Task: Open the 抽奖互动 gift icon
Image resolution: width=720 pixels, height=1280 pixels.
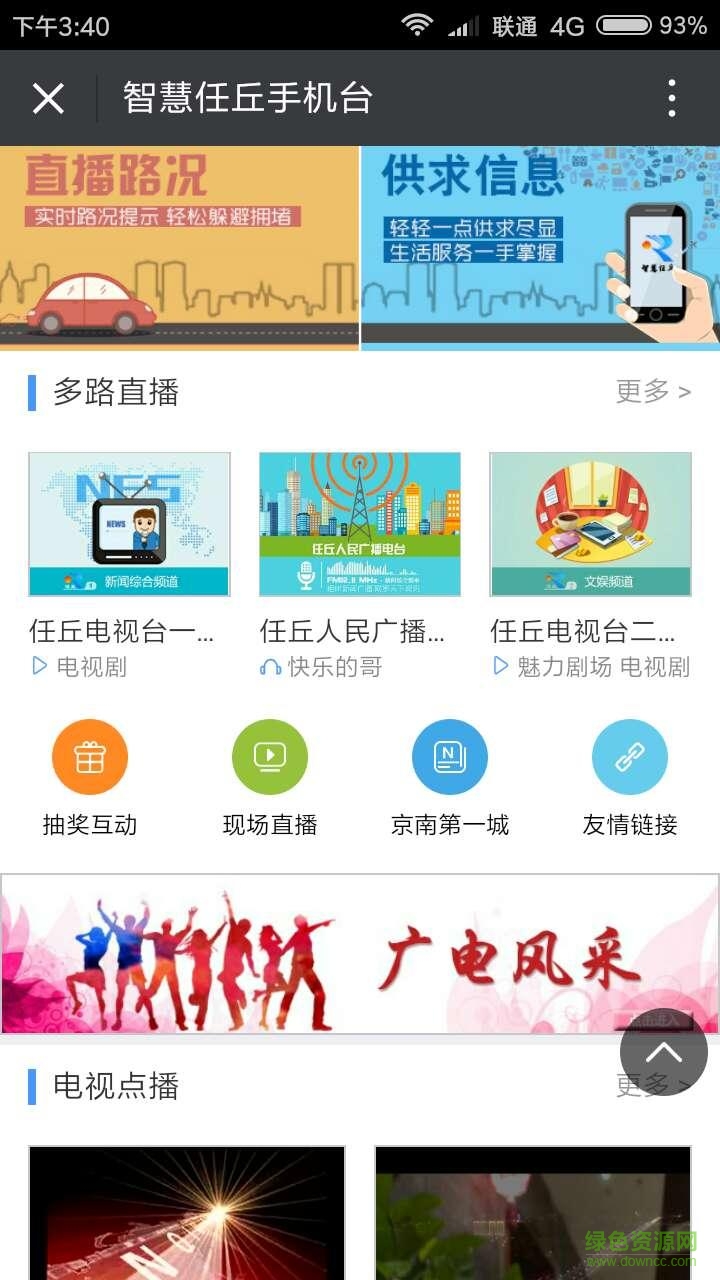Action: [89, 757]
